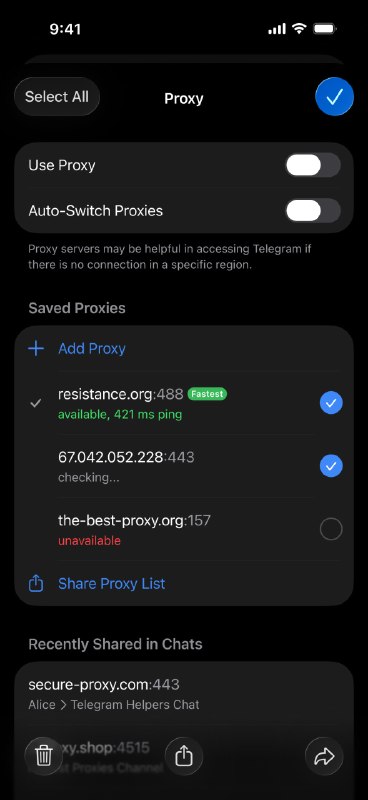Image resolution: width=368 pixels, height=800 pixels.
Task: Deselect the resistance.org proxy checkbox
Action: click(x=331, y=403)
